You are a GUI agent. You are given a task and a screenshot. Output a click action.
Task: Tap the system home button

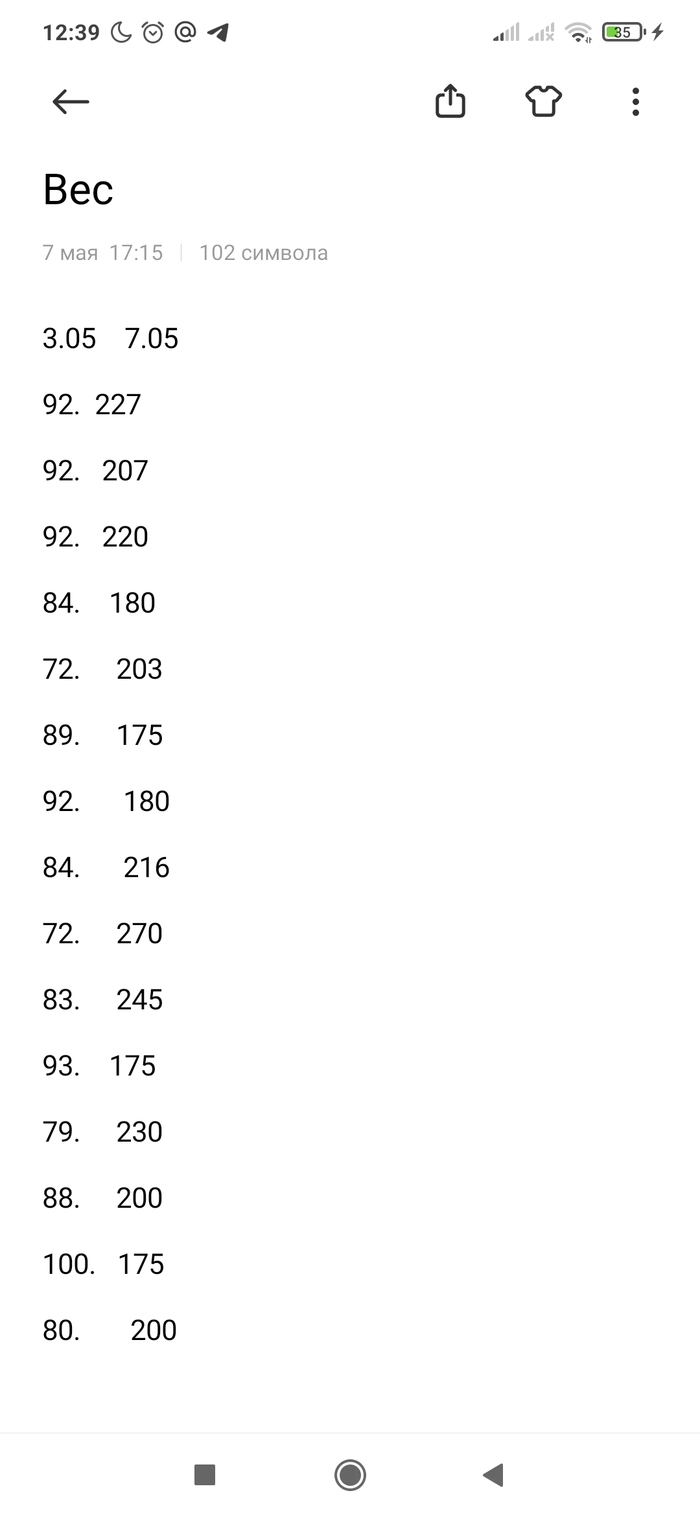(350, 1474)
